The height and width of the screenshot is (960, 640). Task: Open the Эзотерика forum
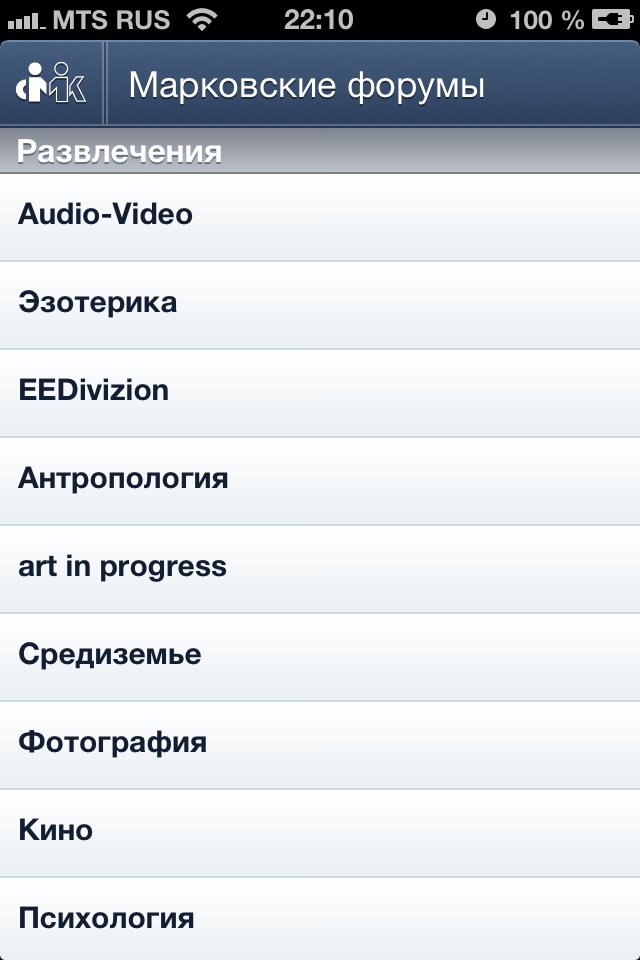click(x=320, y=304)
